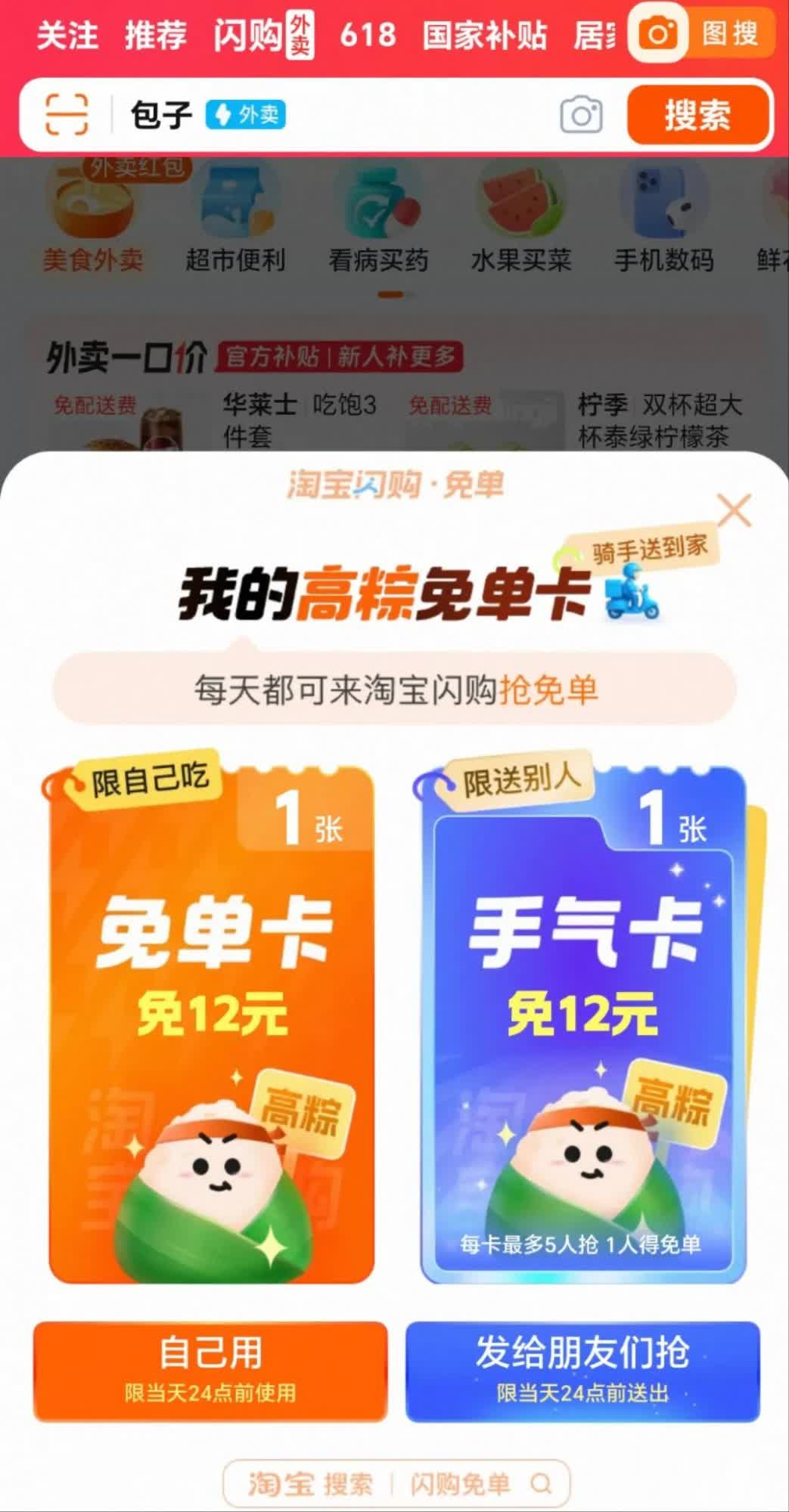Screen dimensions: 789x1512
Task: Close the 免单卡 popup
Action: click(734, 510)
